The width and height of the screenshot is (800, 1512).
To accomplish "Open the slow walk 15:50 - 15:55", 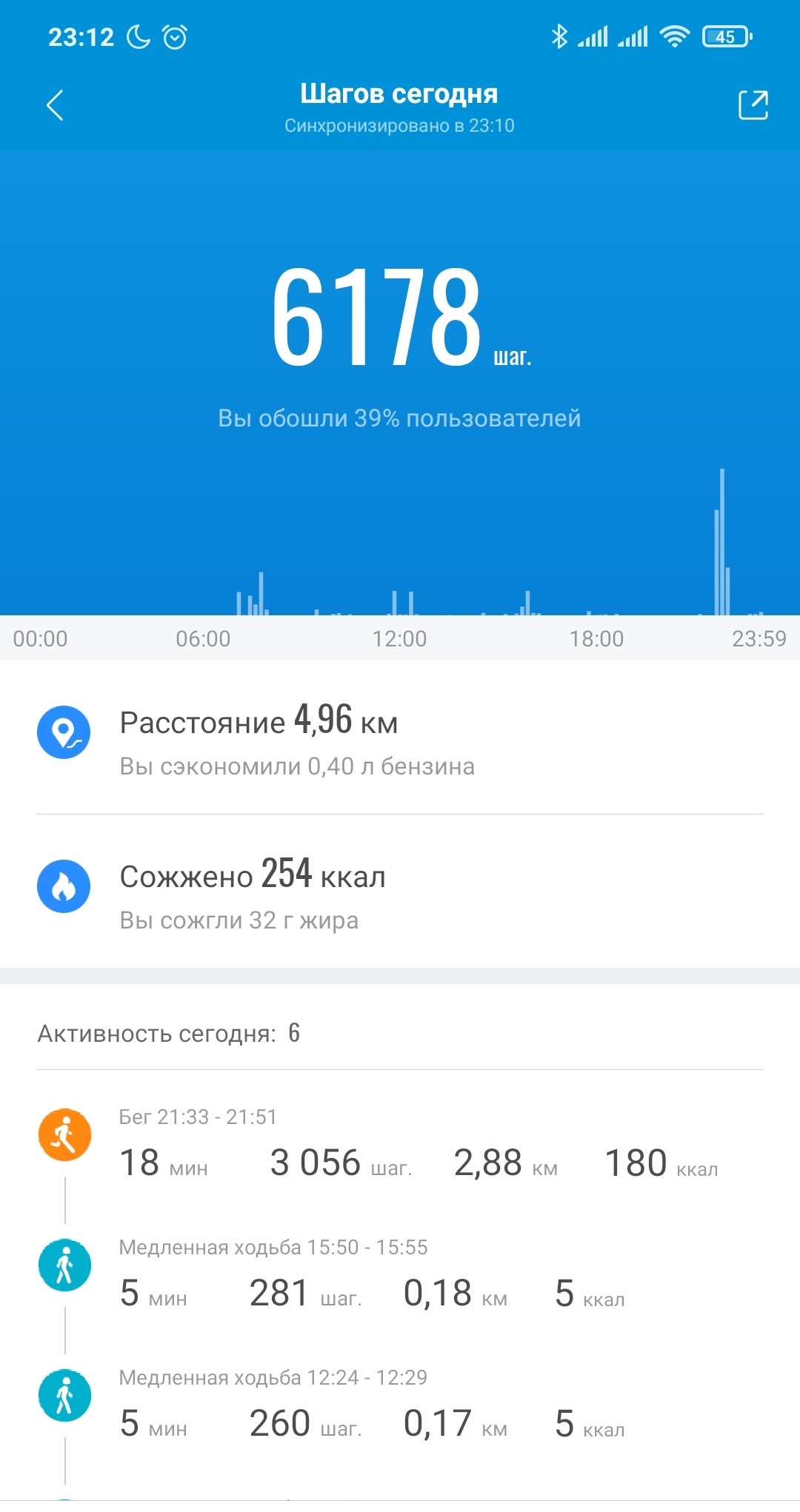I will pos(400,1275).
